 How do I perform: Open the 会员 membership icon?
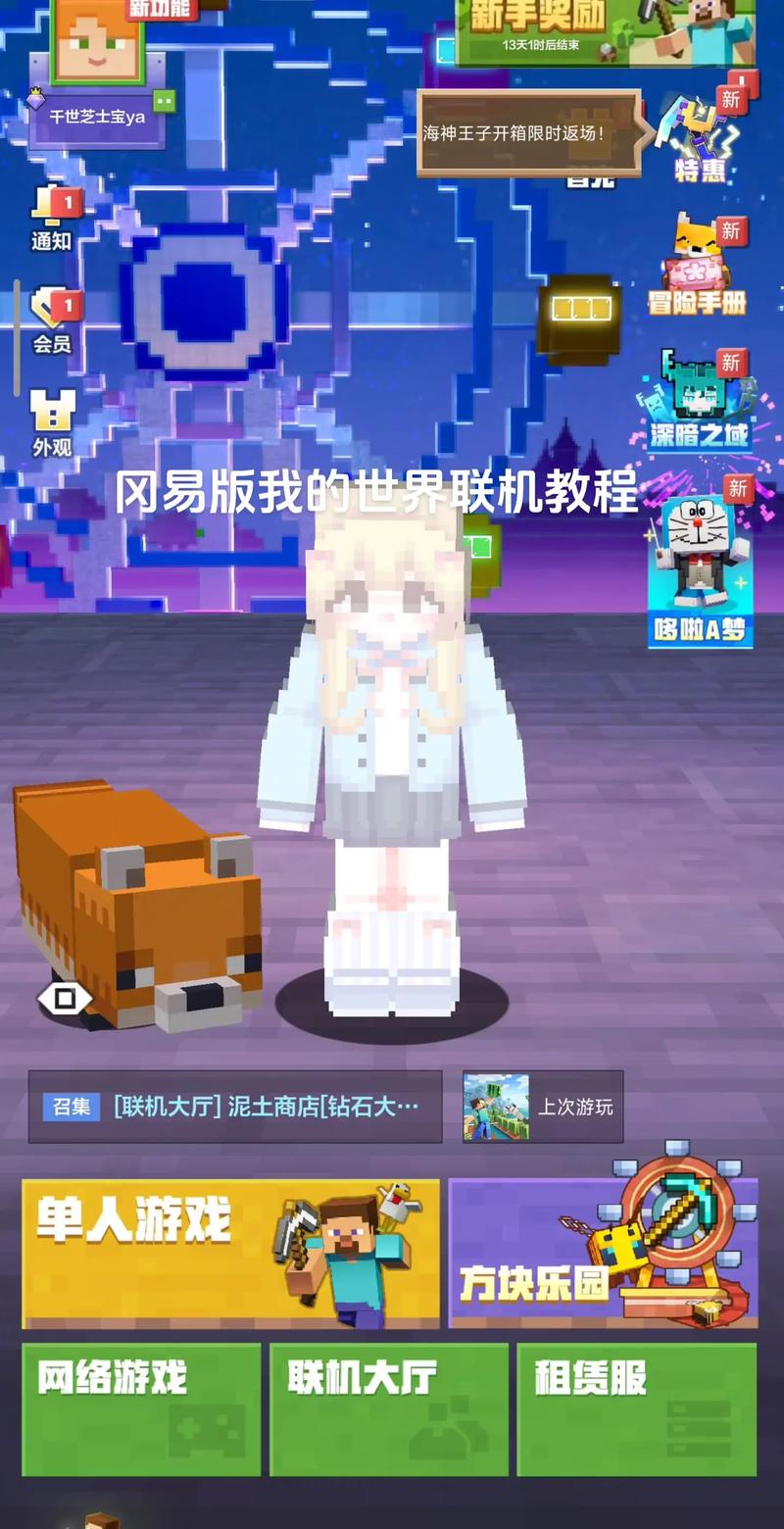[x=52, y=320]
